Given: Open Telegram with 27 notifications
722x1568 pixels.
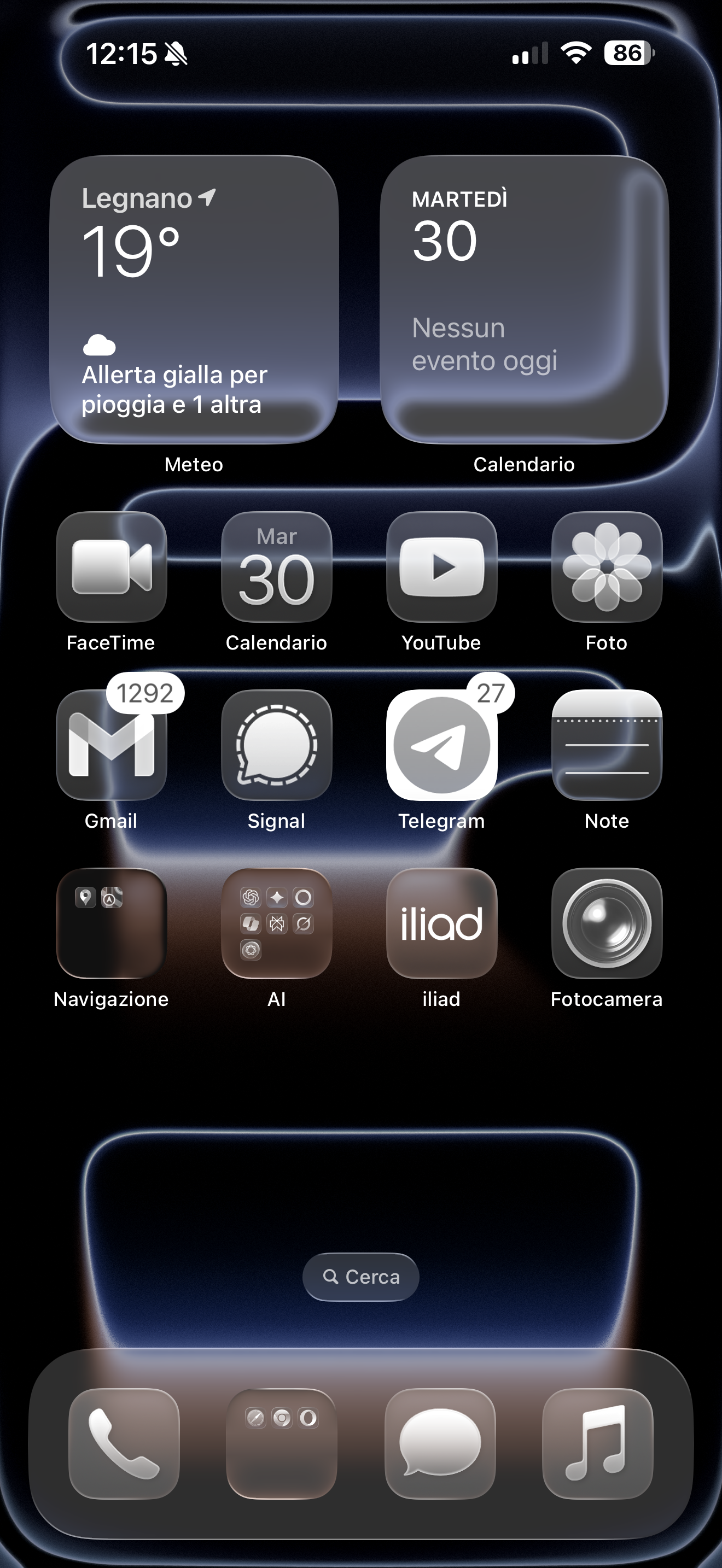Looking at the screenshot, I should [x=441, y=745].
